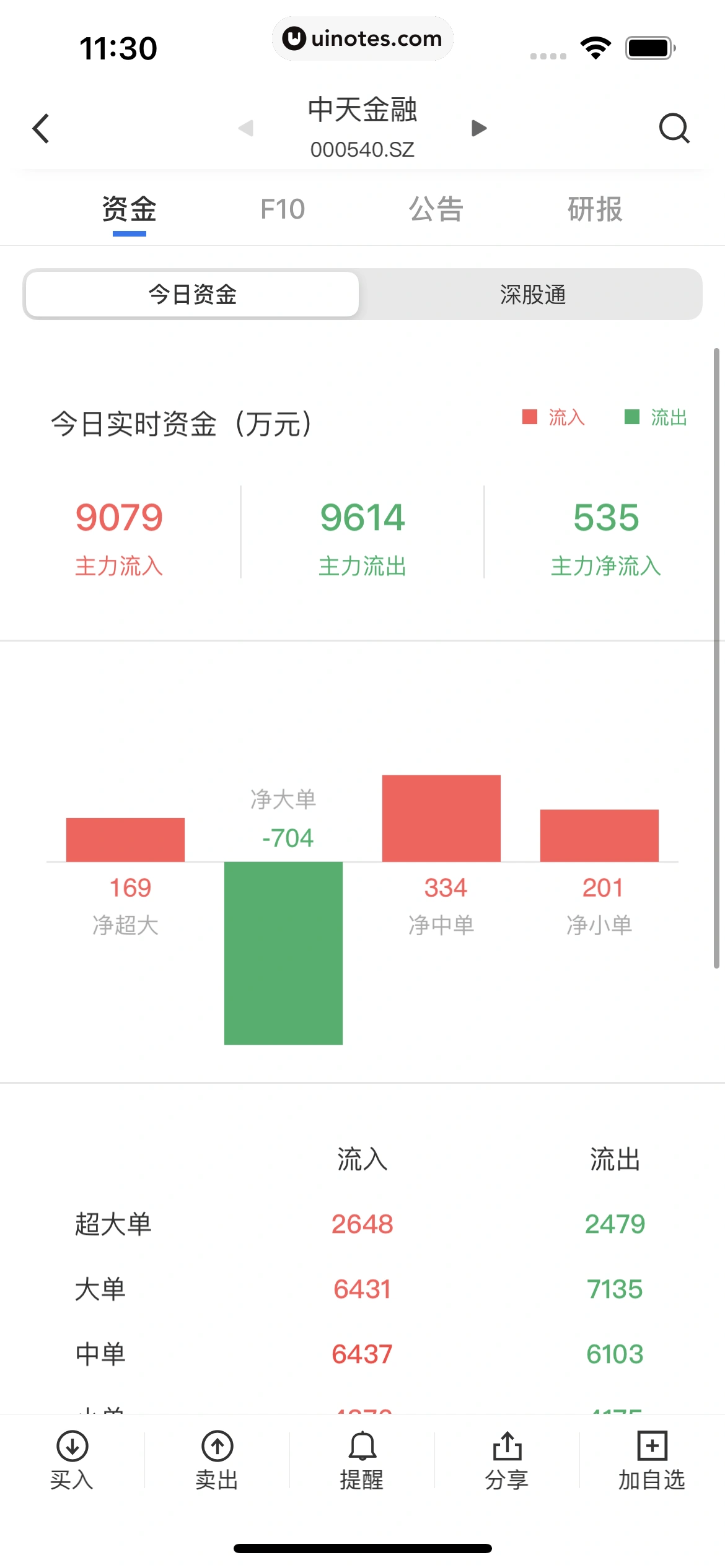725x1568 pixels.
Task: Tap the uinotes.com notification pill
Action: pos(362,38)
